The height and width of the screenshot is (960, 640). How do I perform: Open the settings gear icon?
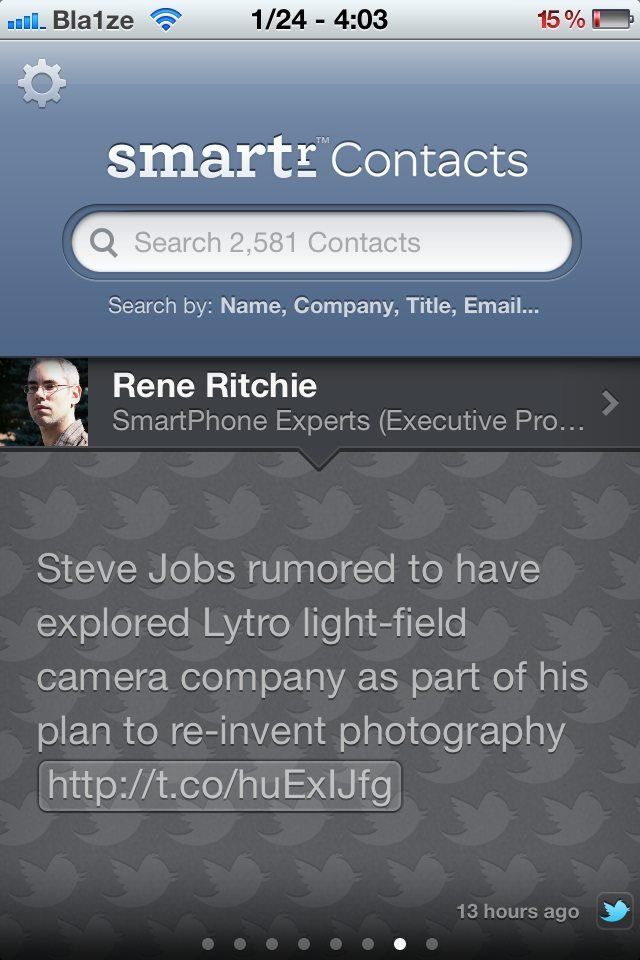(42, 84)
